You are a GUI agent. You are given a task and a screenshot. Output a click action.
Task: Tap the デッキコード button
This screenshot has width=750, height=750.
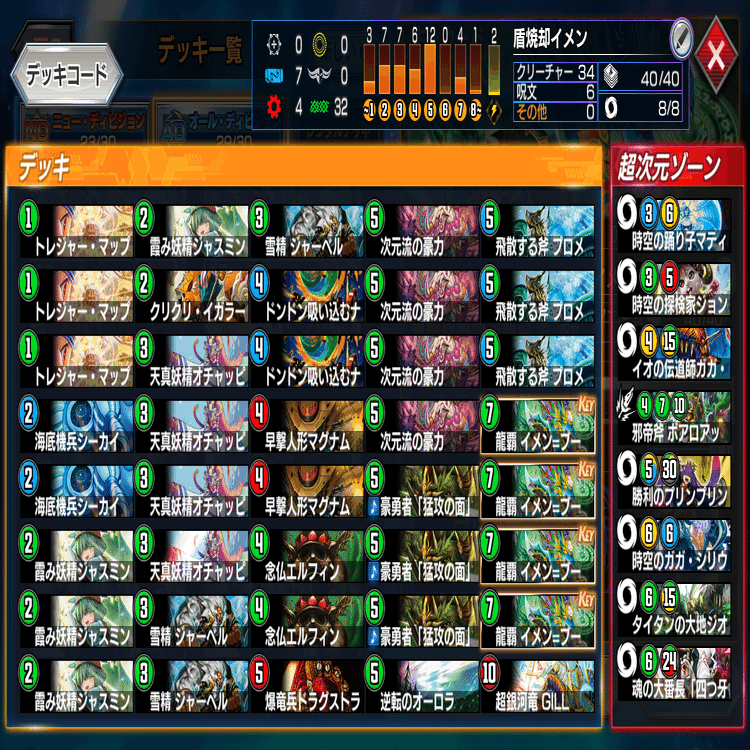(x=66, y=76)
